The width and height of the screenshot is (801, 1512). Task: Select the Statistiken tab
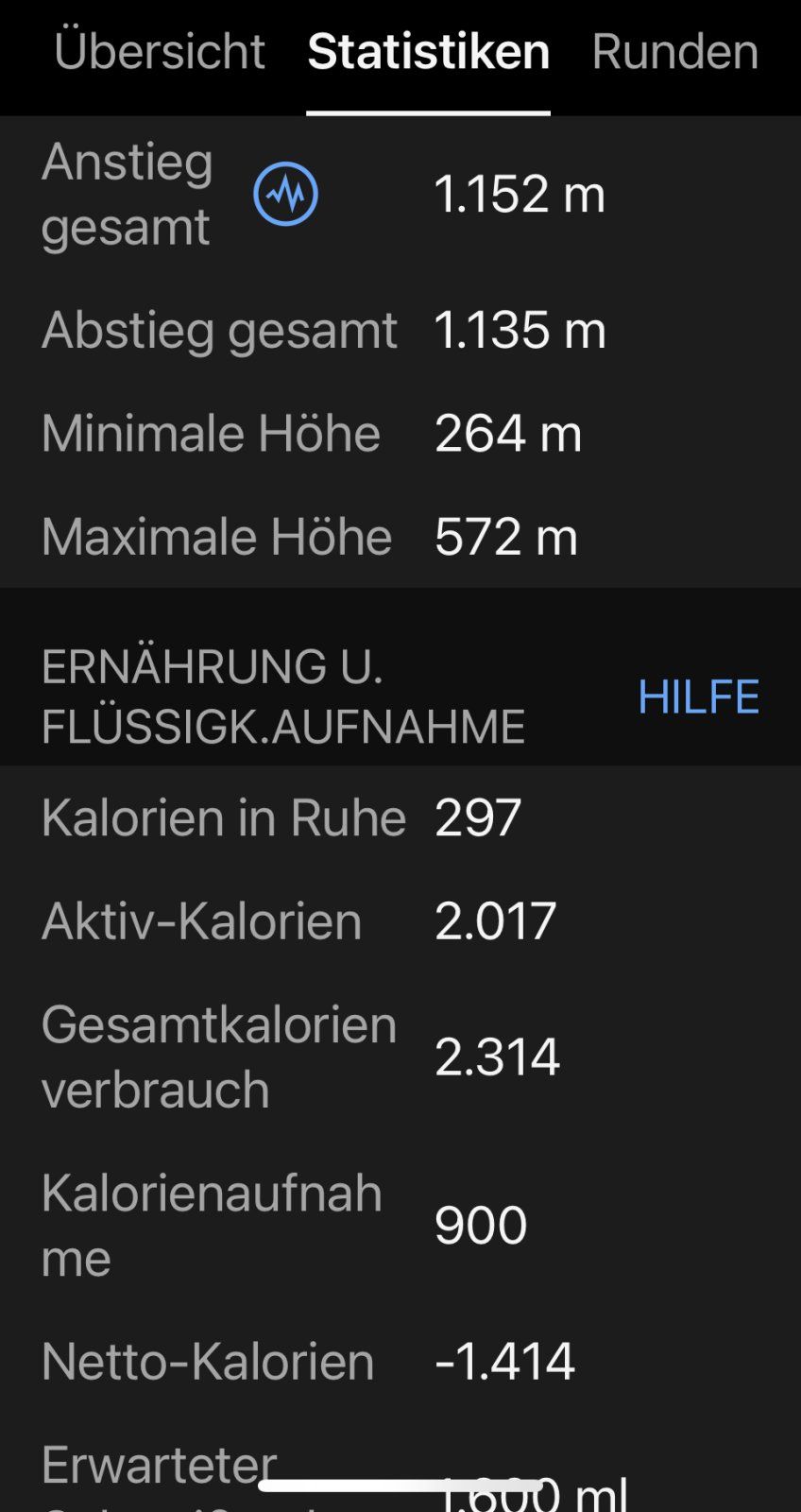428,51
